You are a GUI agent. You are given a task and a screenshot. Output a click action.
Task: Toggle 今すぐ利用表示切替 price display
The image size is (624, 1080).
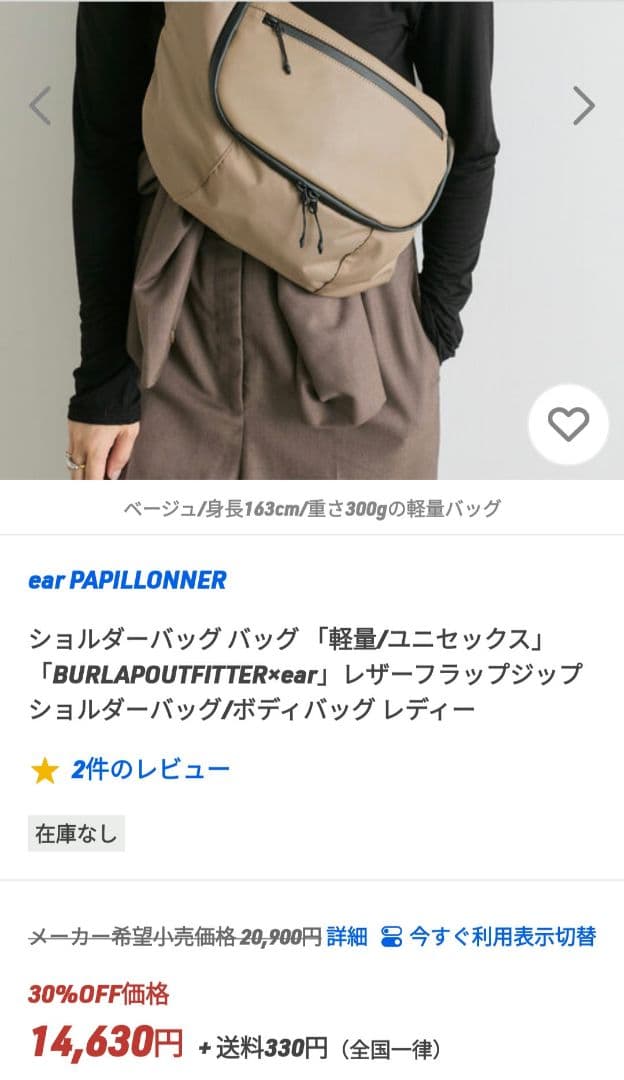pyautogui.click(x=490, y=937)
